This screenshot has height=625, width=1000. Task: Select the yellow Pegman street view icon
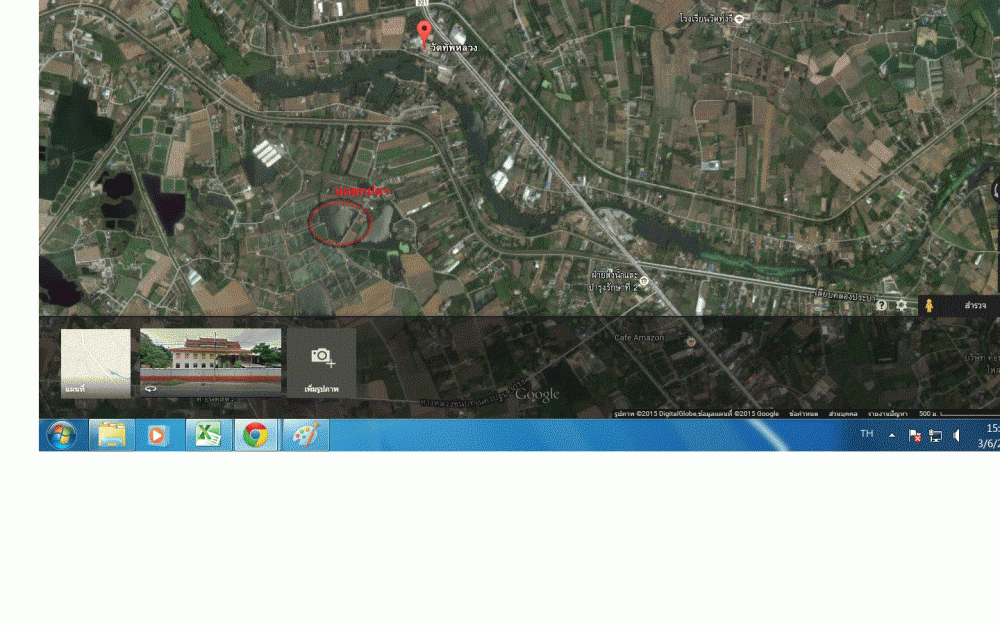929,306
